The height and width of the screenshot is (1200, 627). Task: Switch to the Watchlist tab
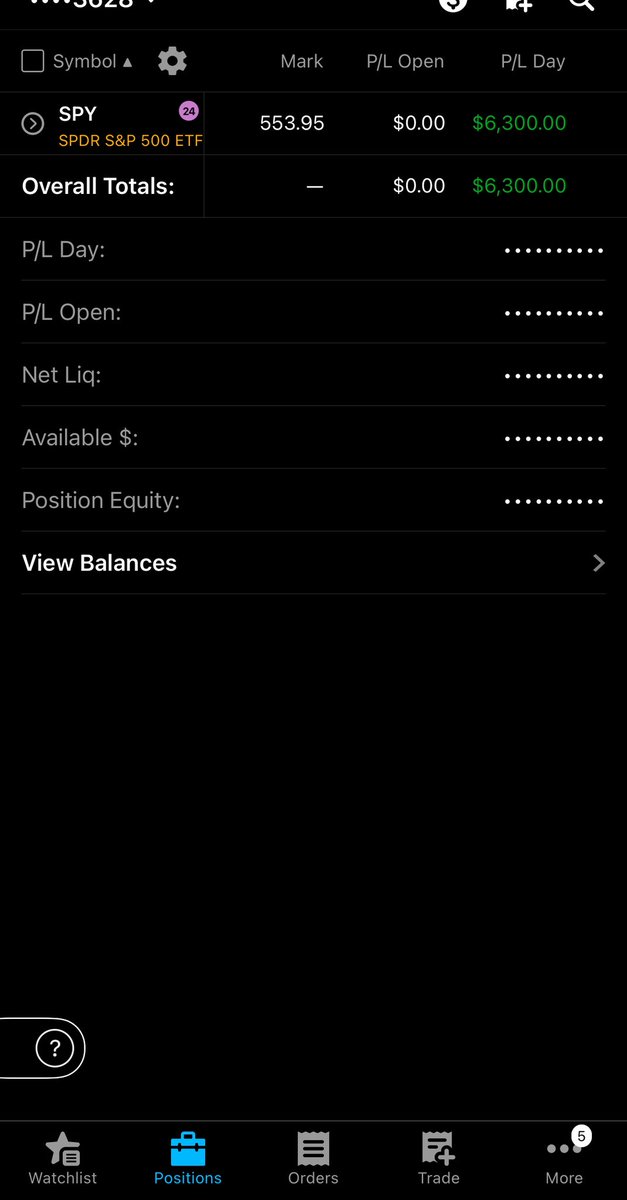point(63,1158)
